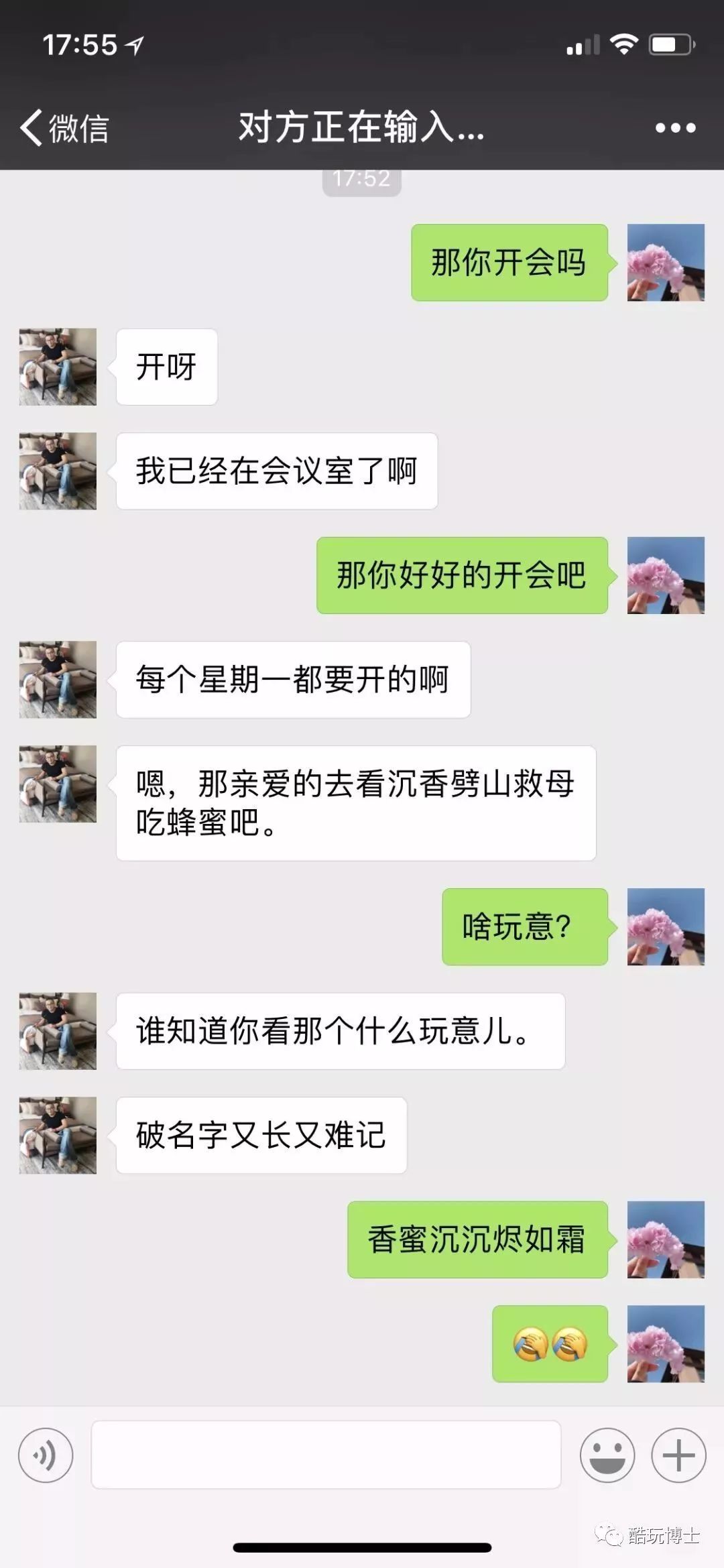This screenshot has width=724, height=1568.
Task: Open the plus attachment menu
Action: (678, 1455)
